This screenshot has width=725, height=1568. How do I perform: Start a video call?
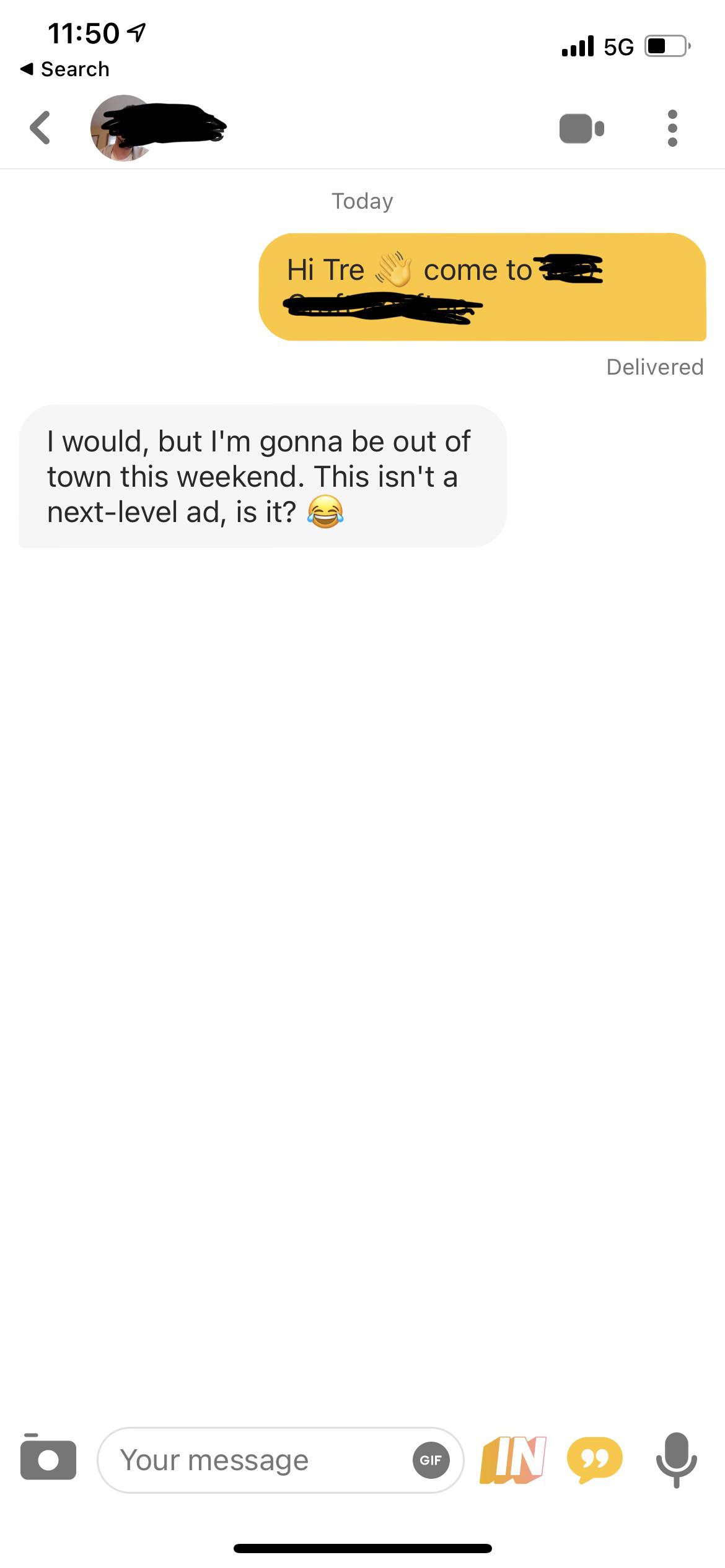coord(581,128)
